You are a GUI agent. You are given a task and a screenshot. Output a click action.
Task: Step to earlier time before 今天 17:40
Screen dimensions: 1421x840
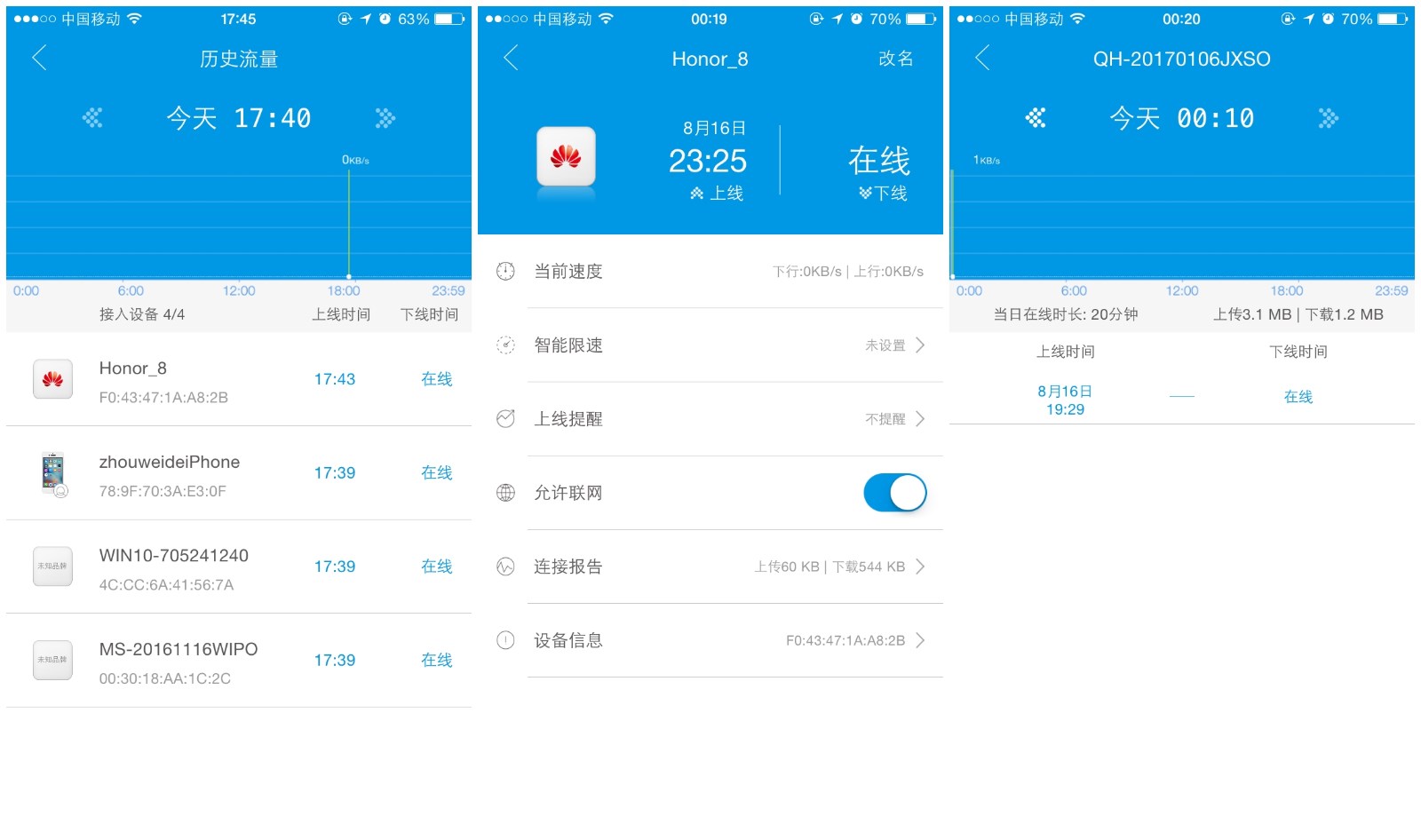[x=92, y=118]
